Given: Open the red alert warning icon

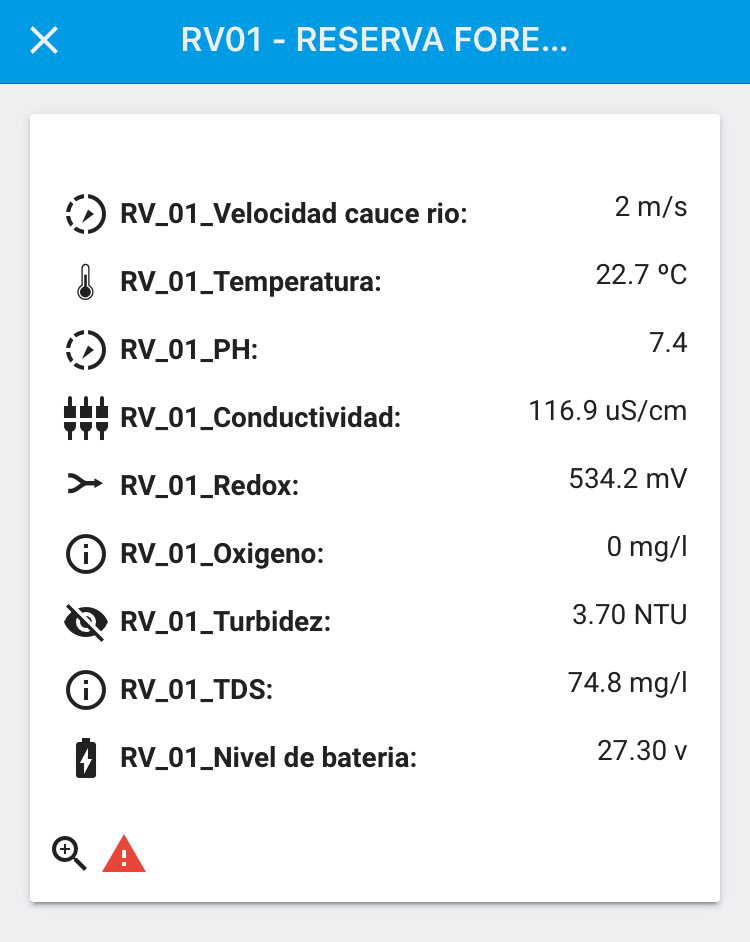Looking at the screenshot, I should click(124, 855).
